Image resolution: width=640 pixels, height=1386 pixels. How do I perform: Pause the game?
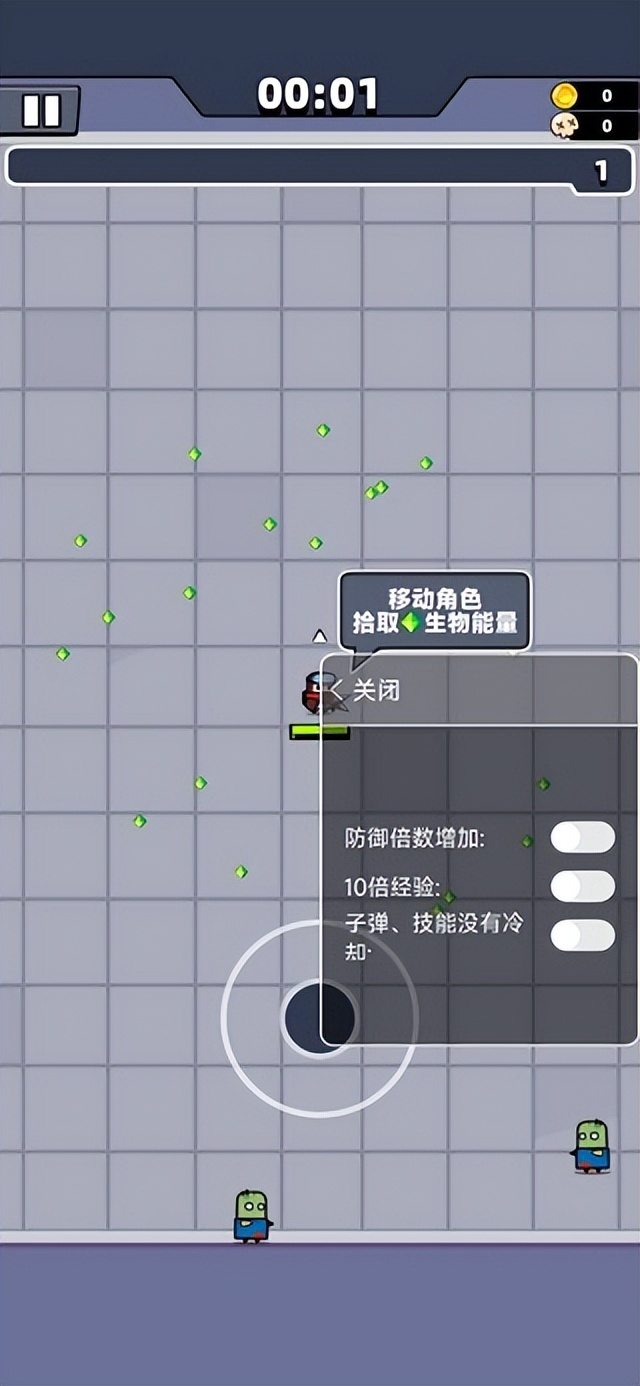click(40, 109)
